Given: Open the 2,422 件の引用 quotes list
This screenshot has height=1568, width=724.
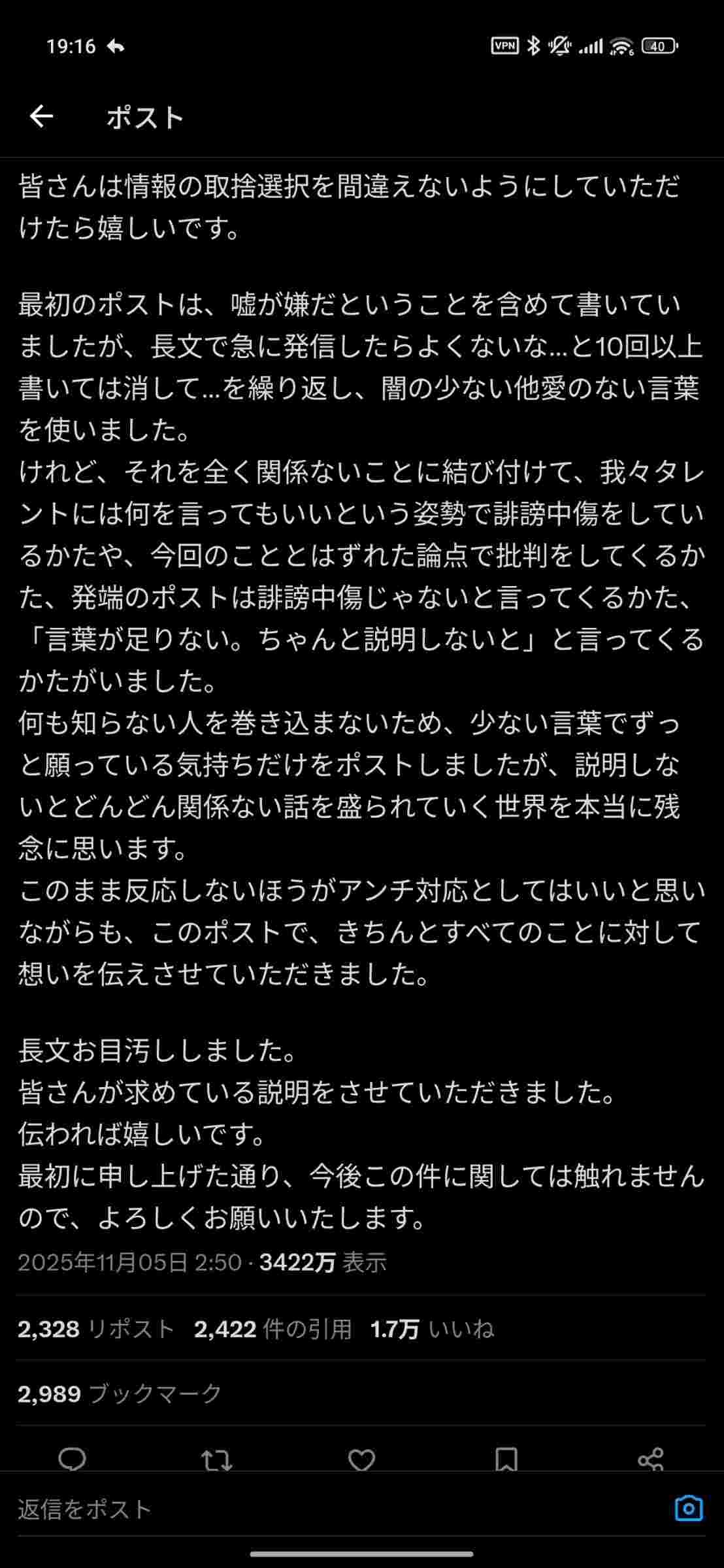Looking at the screenshot, I should click(272, 1329).
